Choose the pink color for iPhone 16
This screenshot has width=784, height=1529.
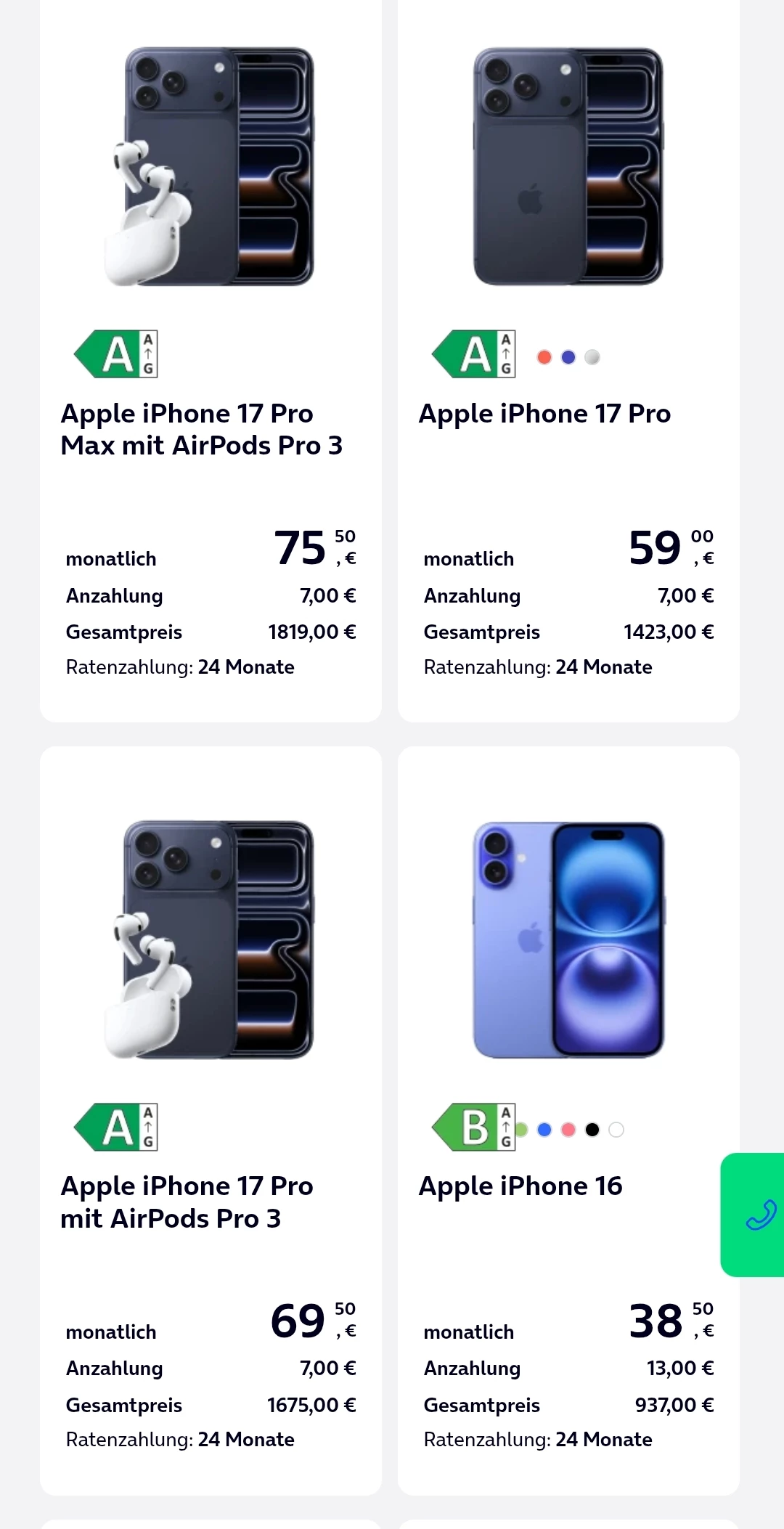pyautogui.click(x=568, y=1130)
